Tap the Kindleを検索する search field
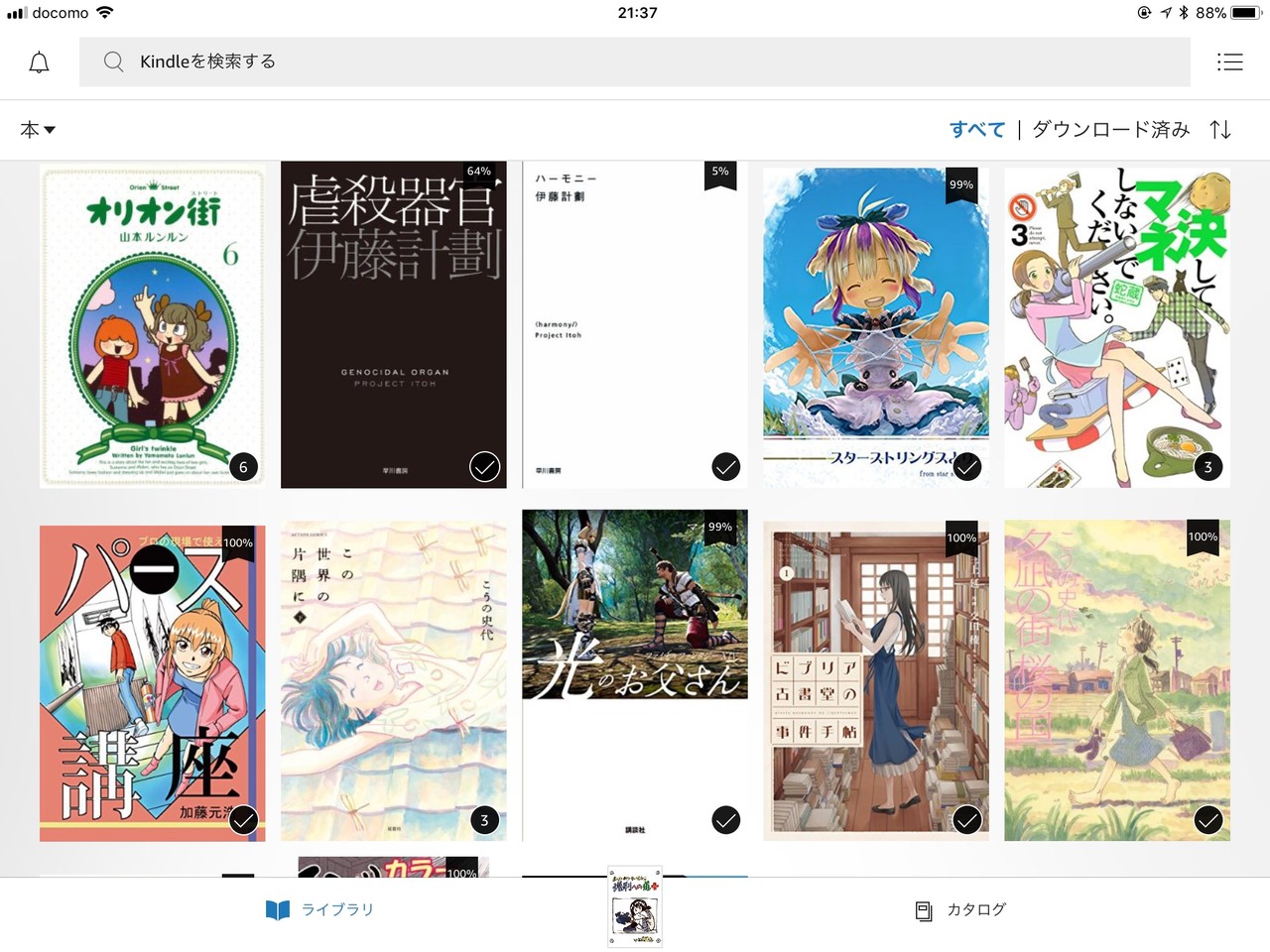This screenshot has width=1270, height=952. tap(635, 61)
